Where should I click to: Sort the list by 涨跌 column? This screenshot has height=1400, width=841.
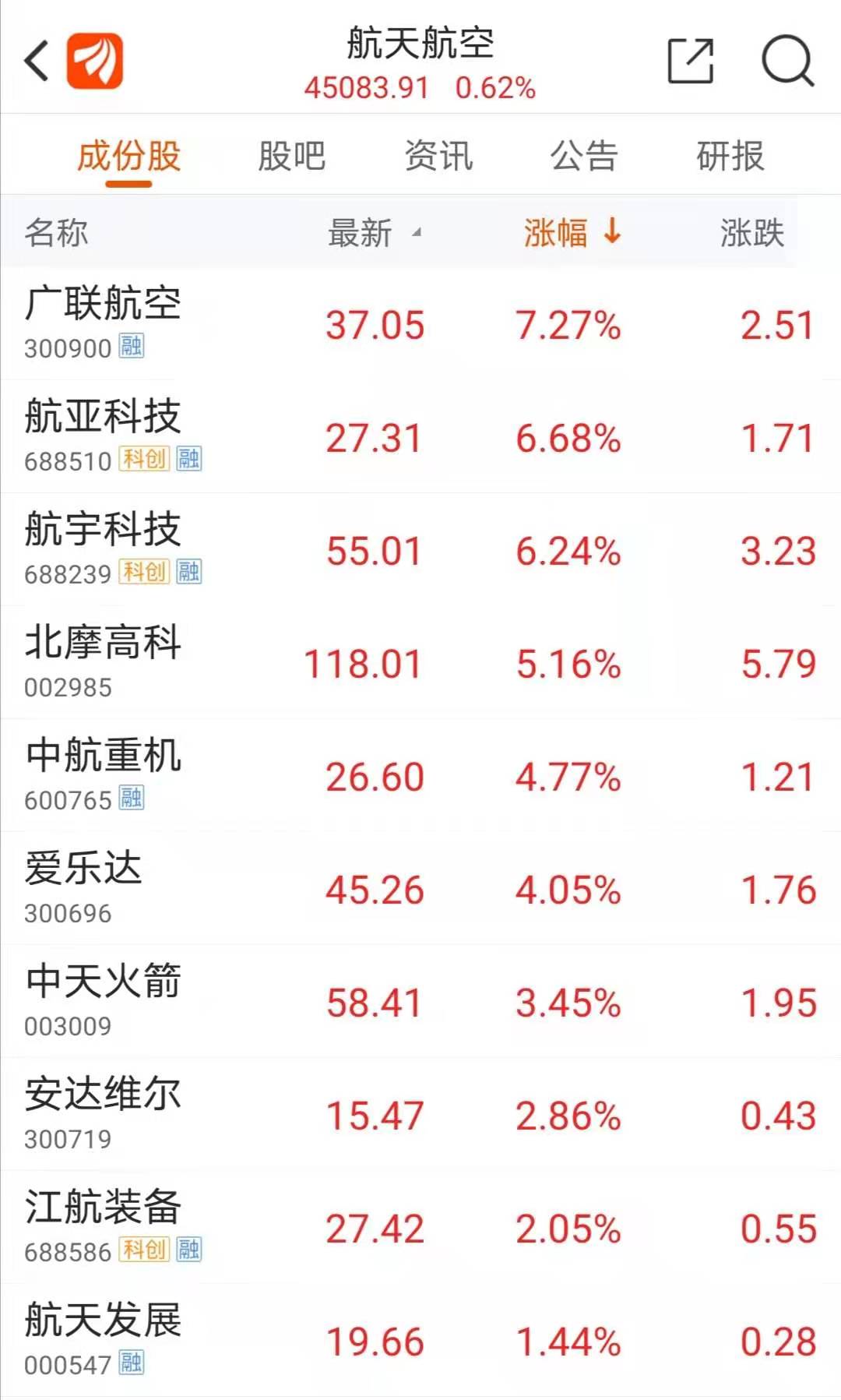click(751, 233)
